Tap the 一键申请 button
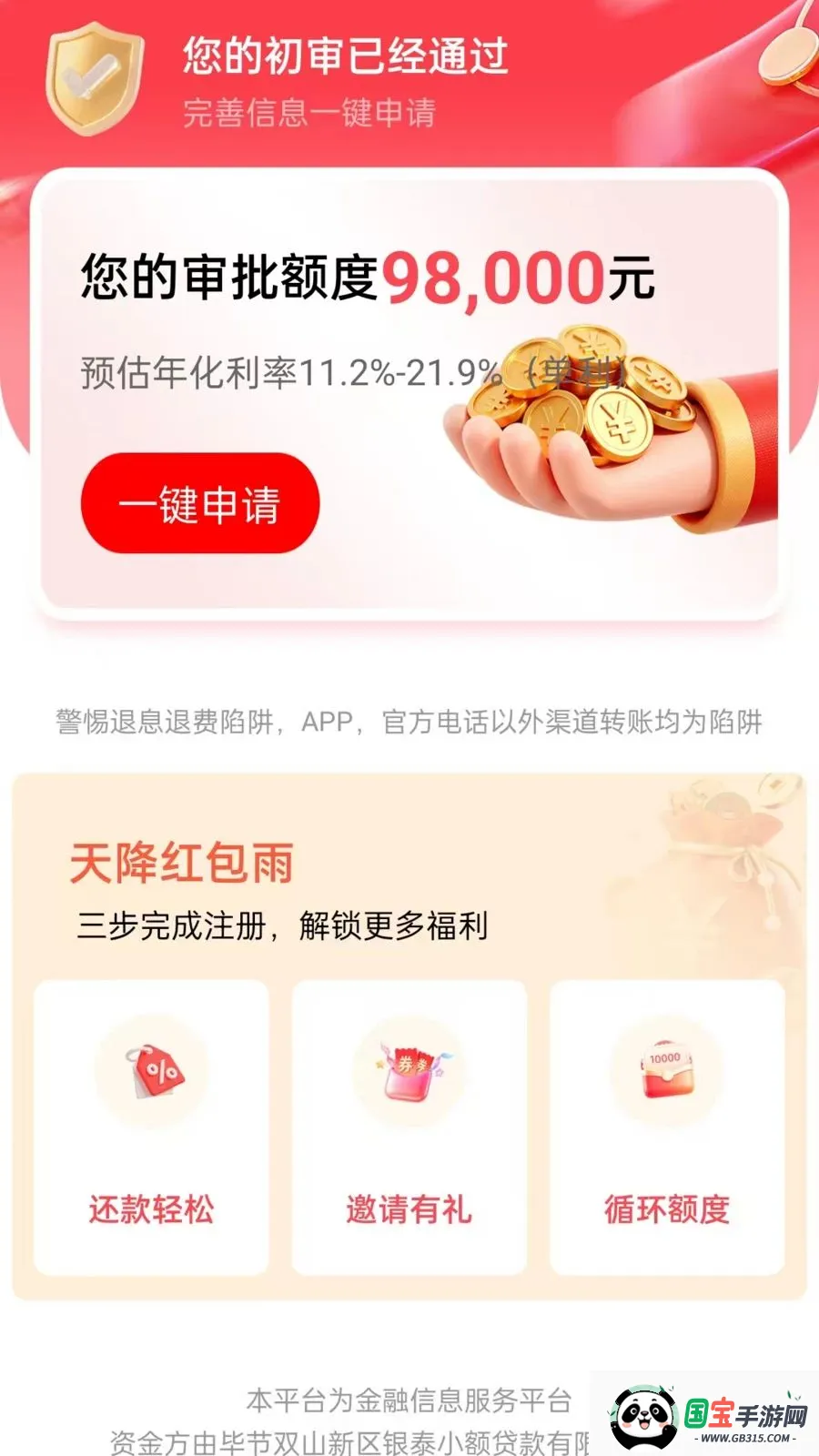The image size is (819, 1456). [x=200, y=503]
